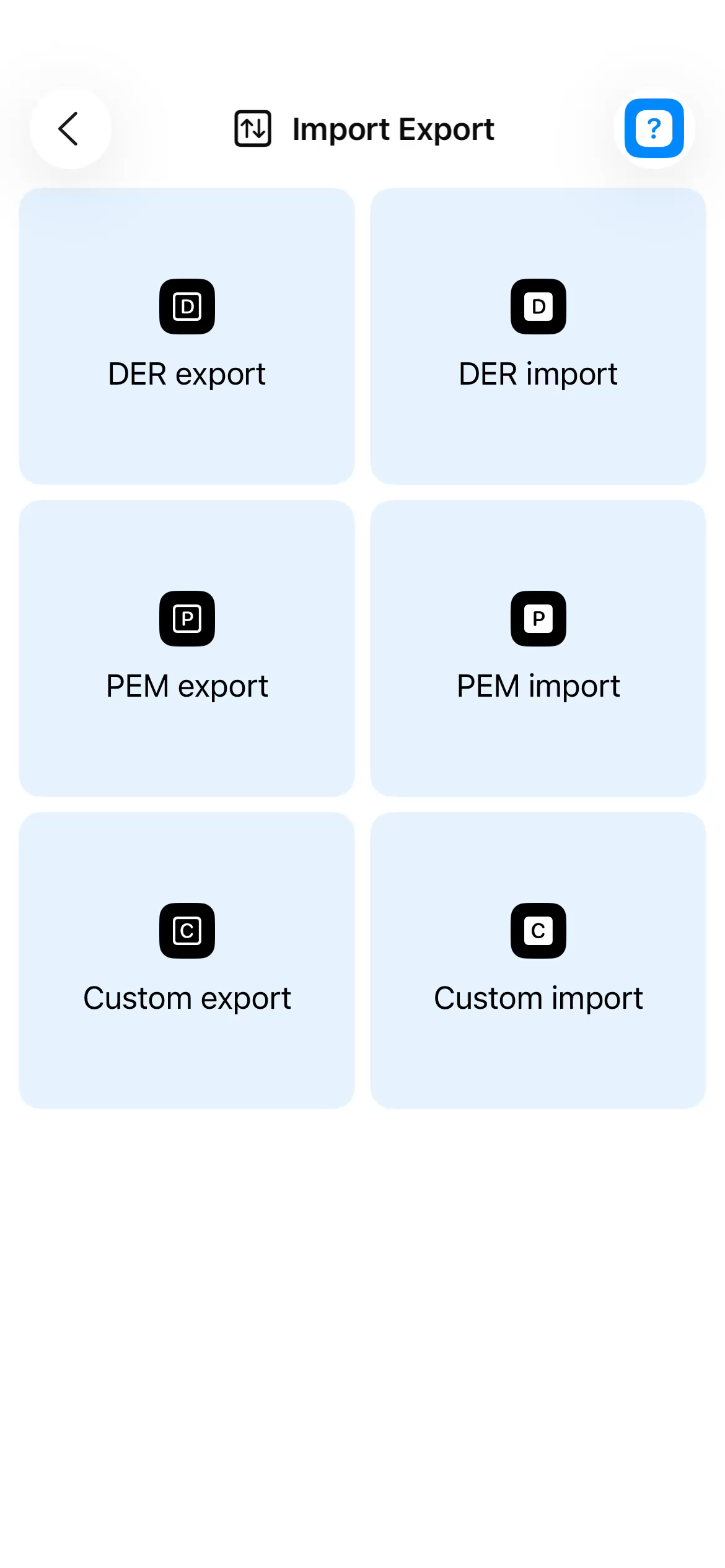This screenshot has height=1568, width=725.
Task: Select the PEM export P icon
Action: pos(187,619)
